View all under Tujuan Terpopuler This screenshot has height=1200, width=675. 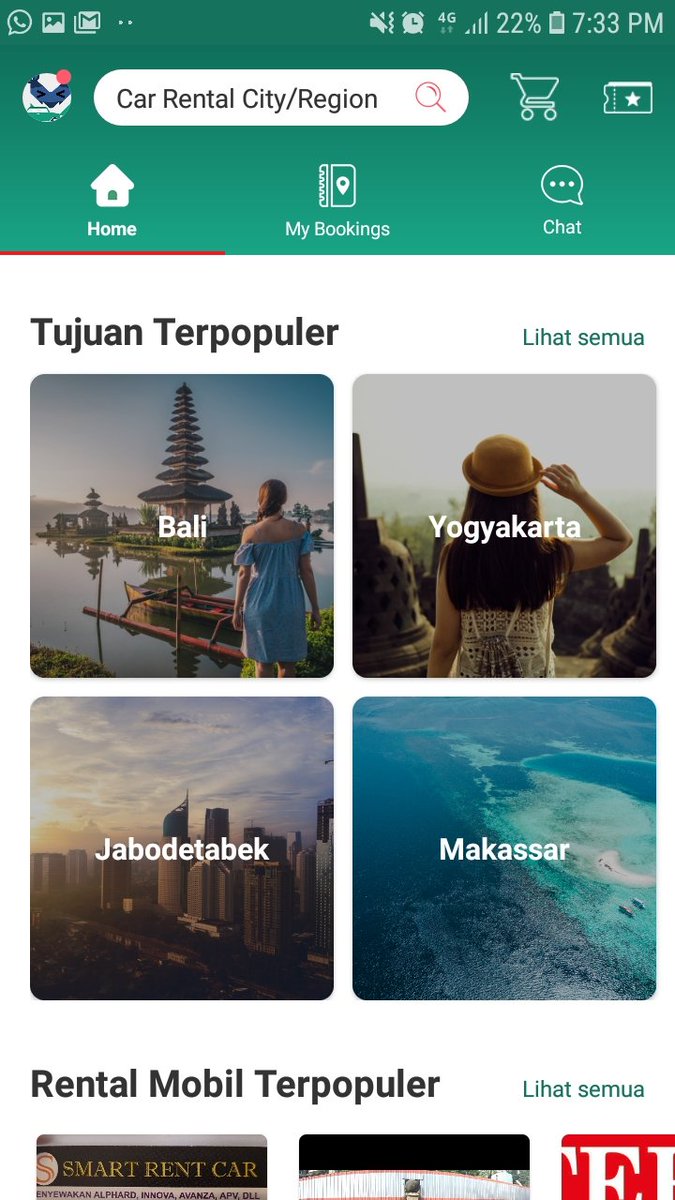click(x=583, y=338)
